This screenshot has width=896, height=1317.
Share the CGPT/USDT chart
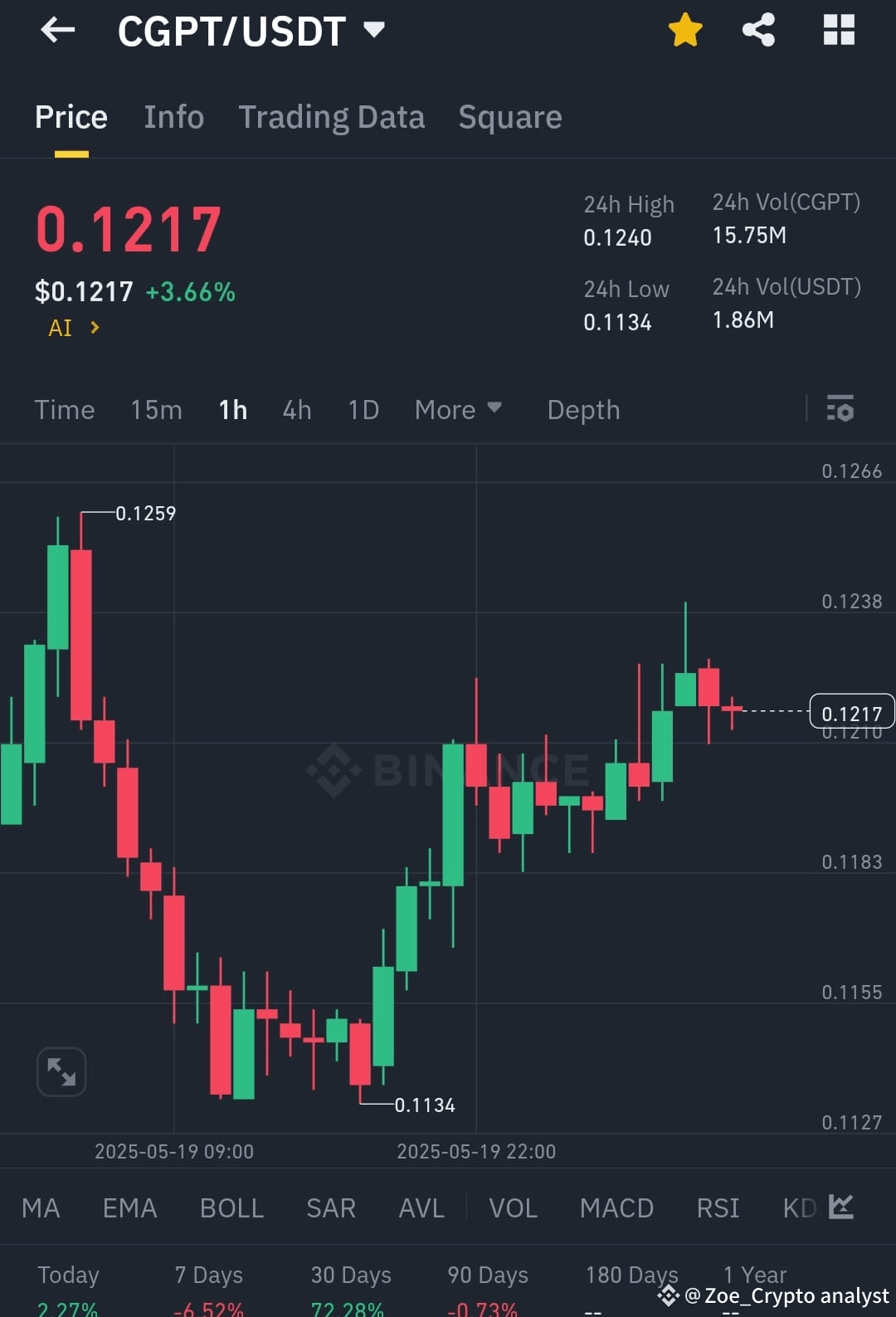(x=759, y=30)
